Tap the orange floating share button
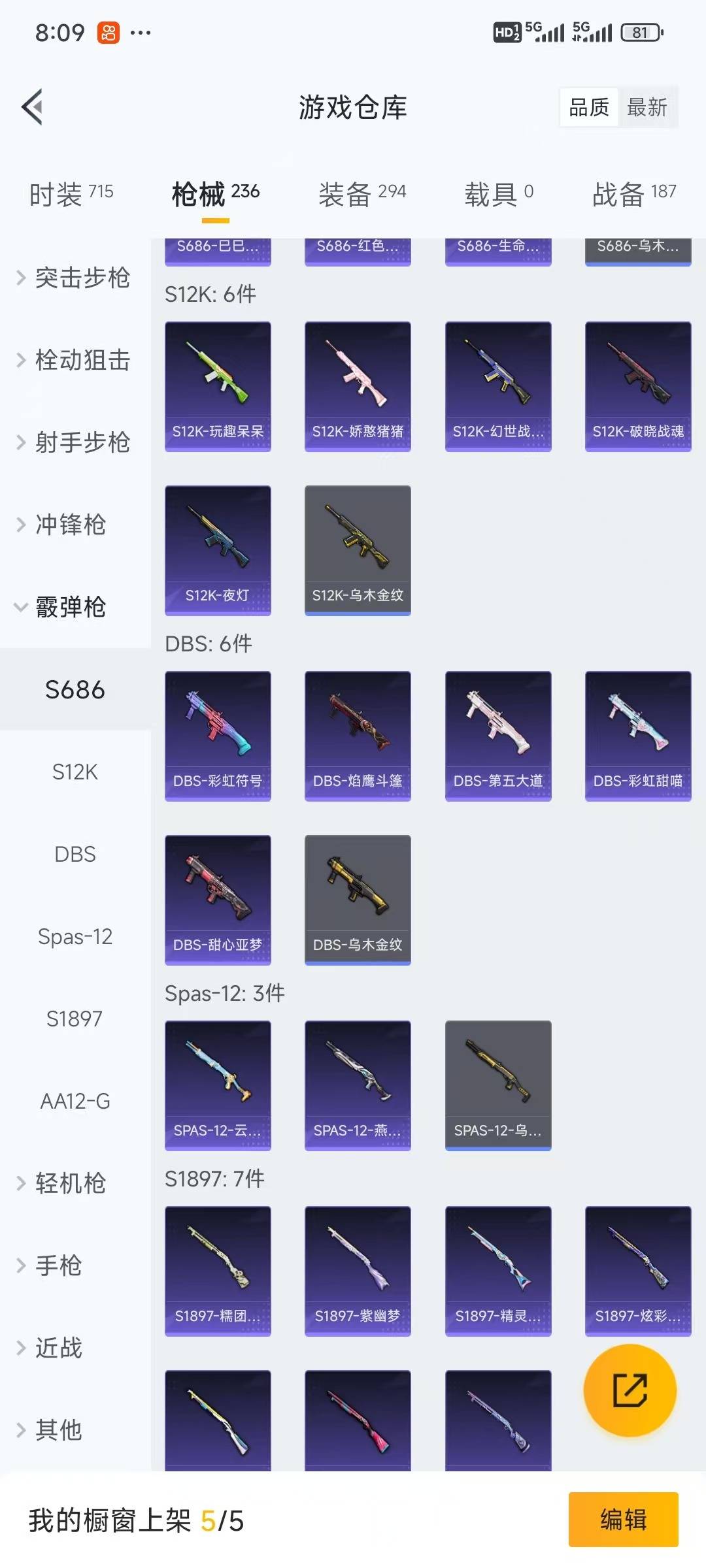The image size is (706, 1568). (630, 1390)
